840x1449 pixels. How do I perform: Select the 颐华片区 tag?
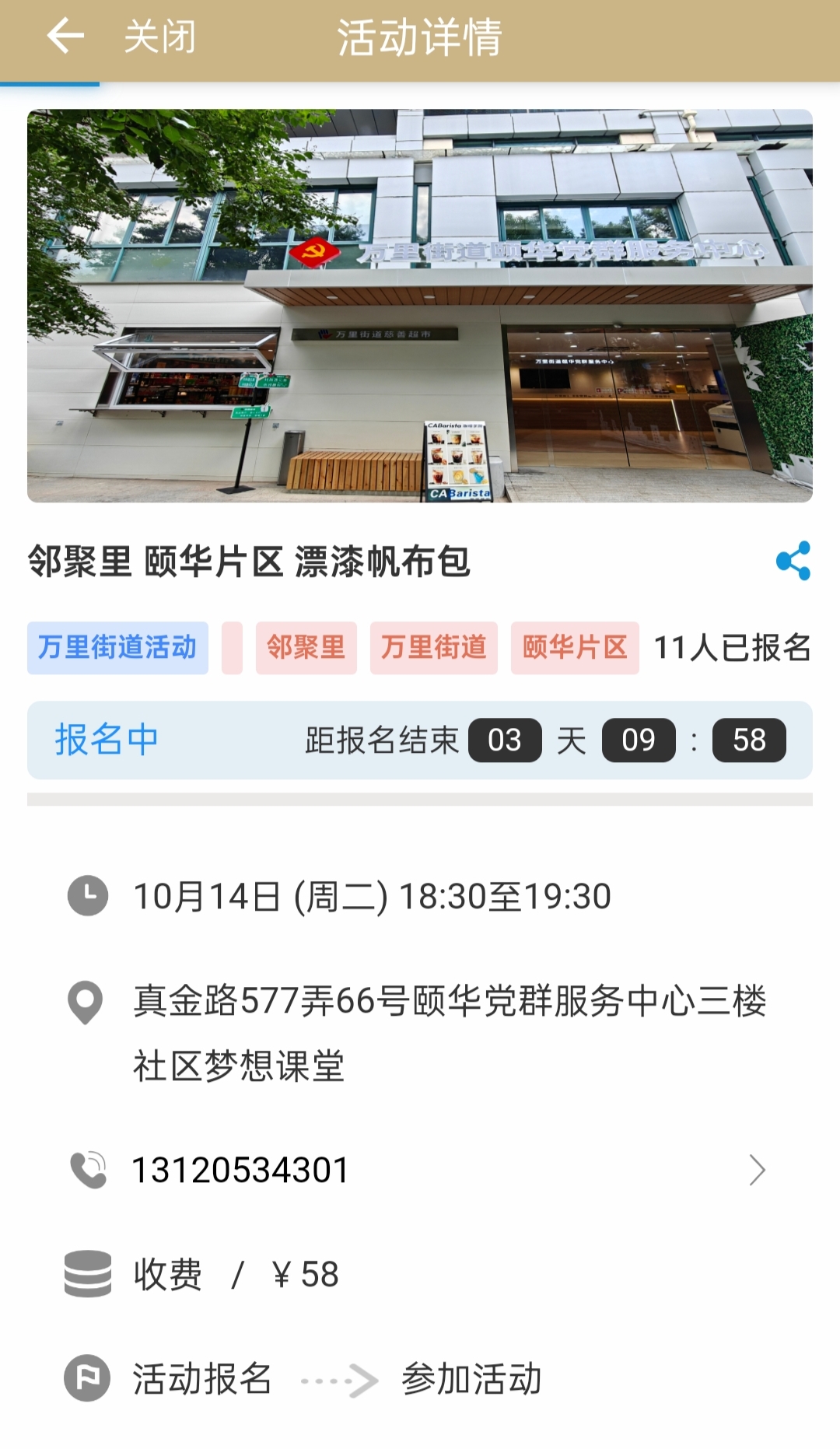[x=574, y=647]
